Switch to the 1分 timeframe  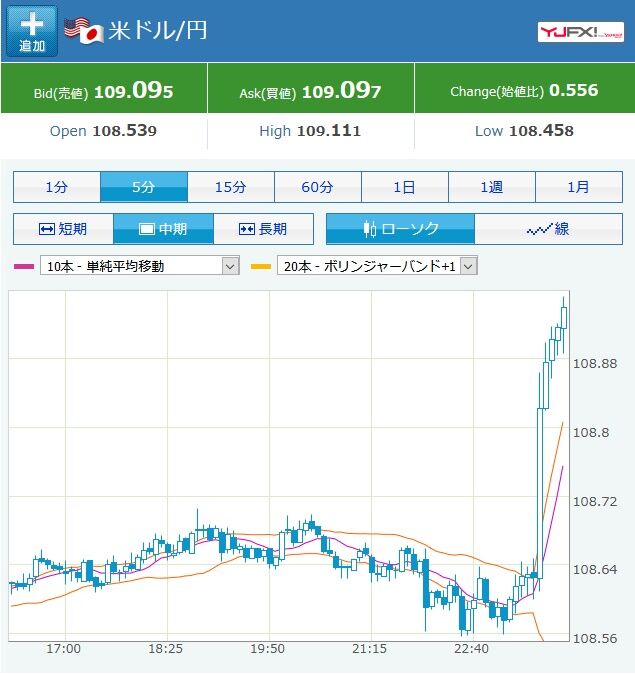pyautogui.click(x=57, y=187)
